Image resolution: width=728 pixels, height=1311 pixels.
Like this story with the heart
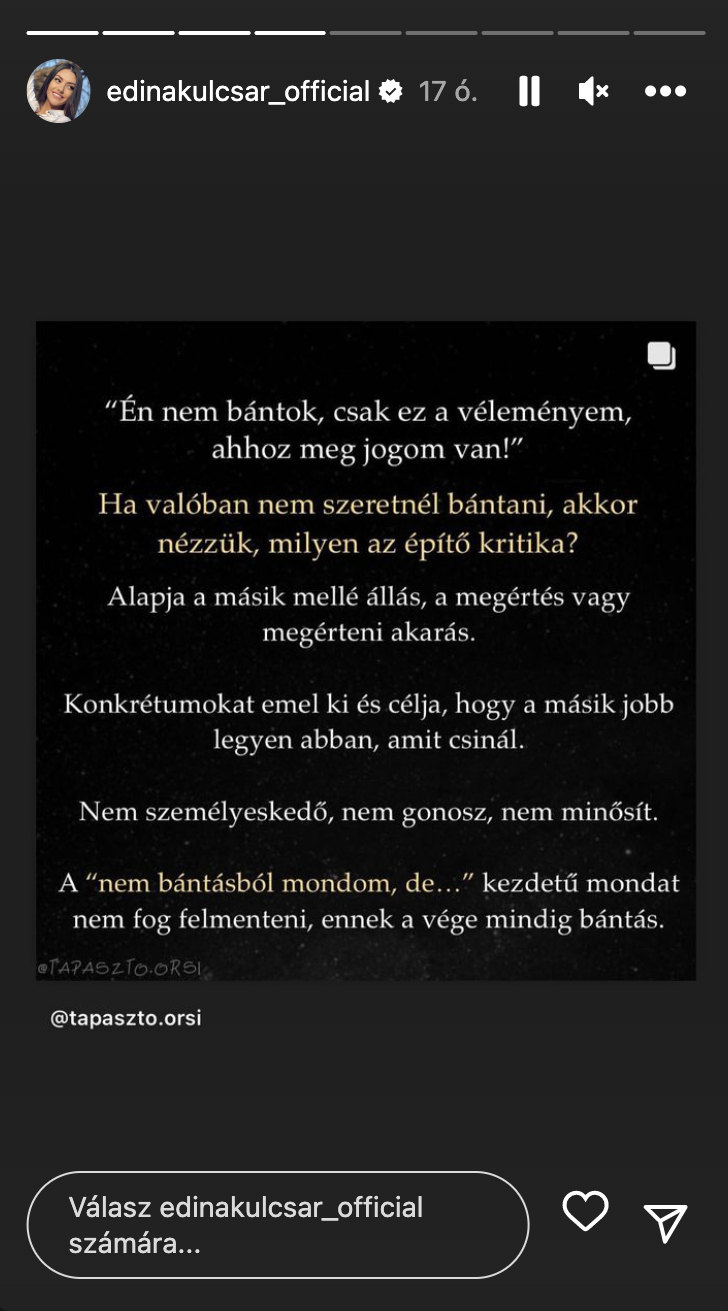585,1212
